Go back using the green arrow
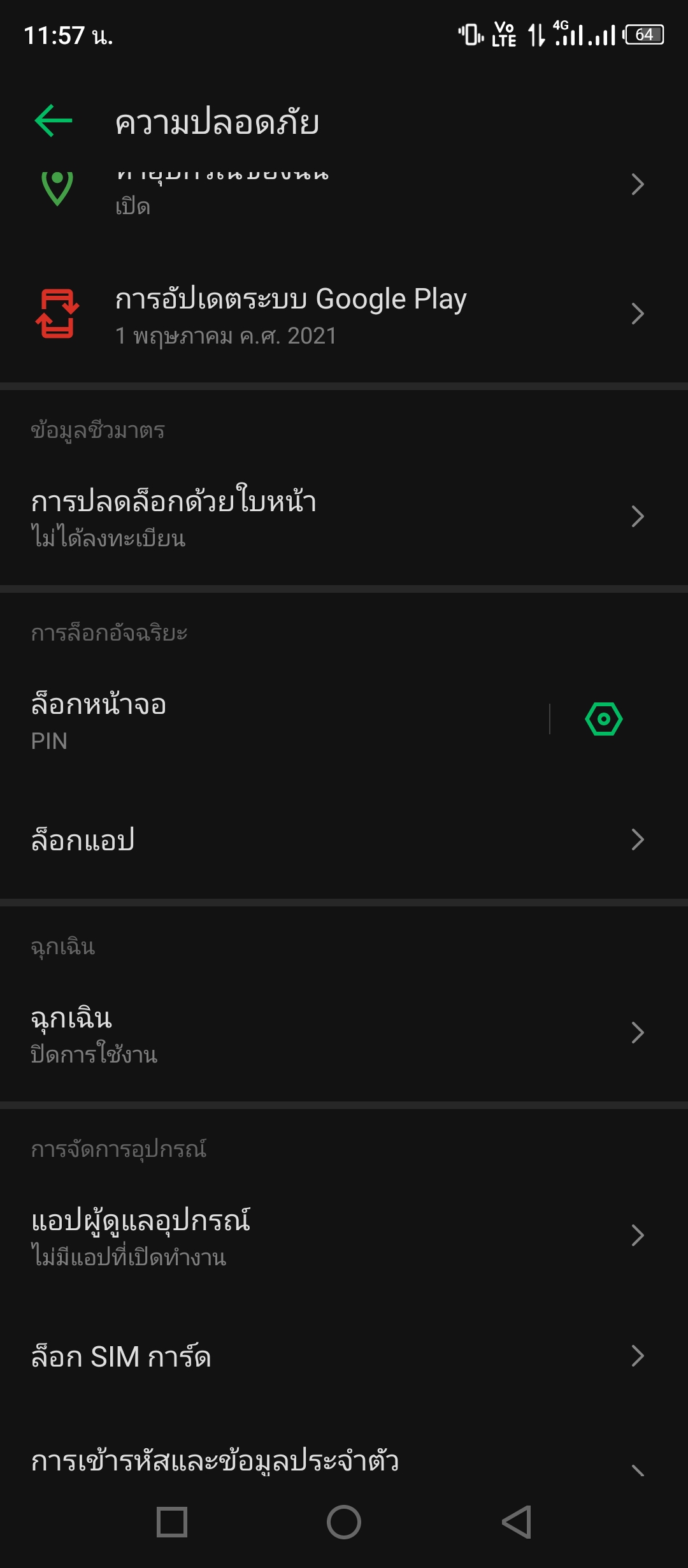The height and width of the screenshot is (1568, 688). [x=54, y=121]
